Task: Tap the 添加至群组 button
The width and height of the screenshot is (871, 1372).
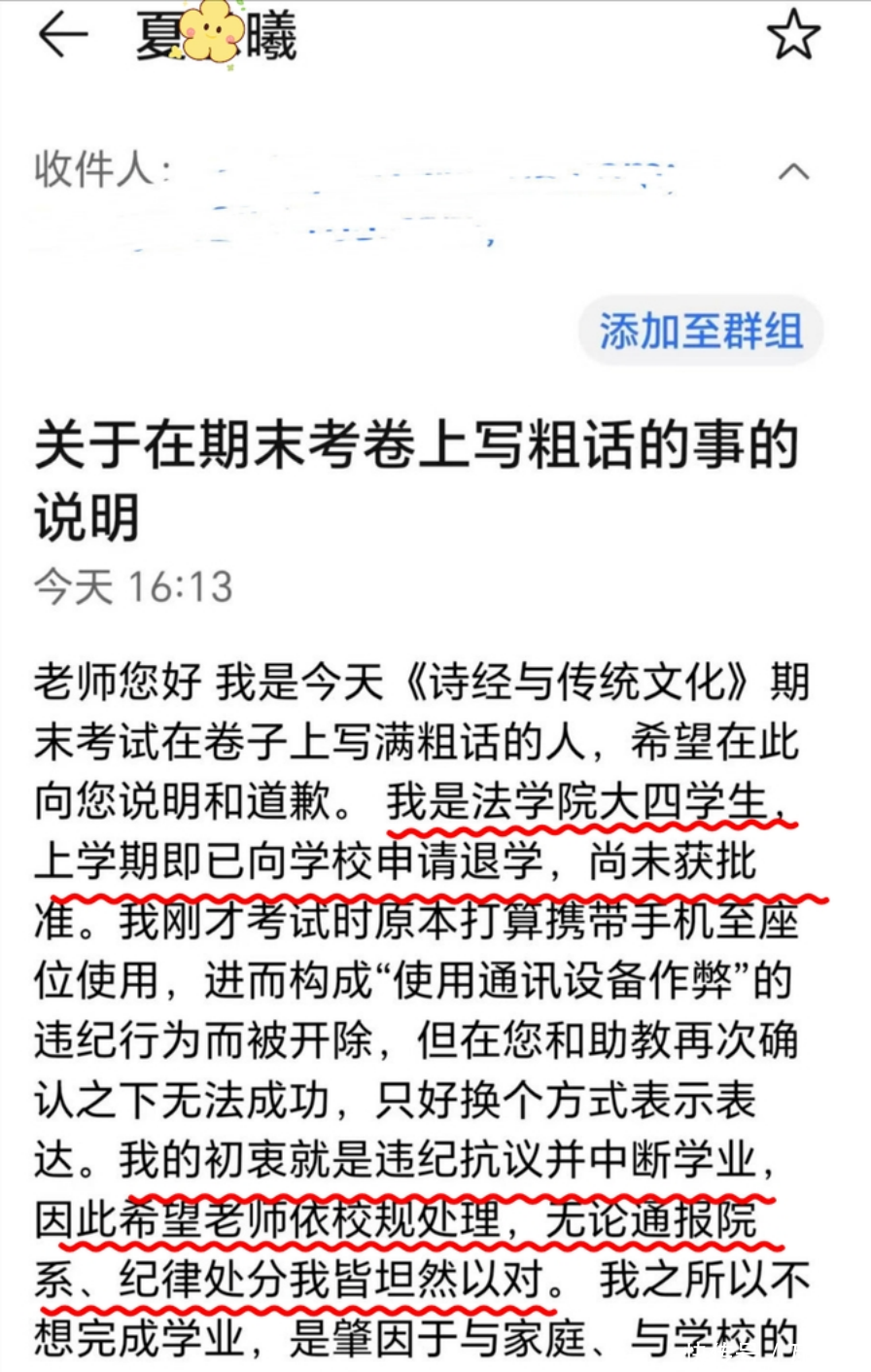Action: point(701,331)
